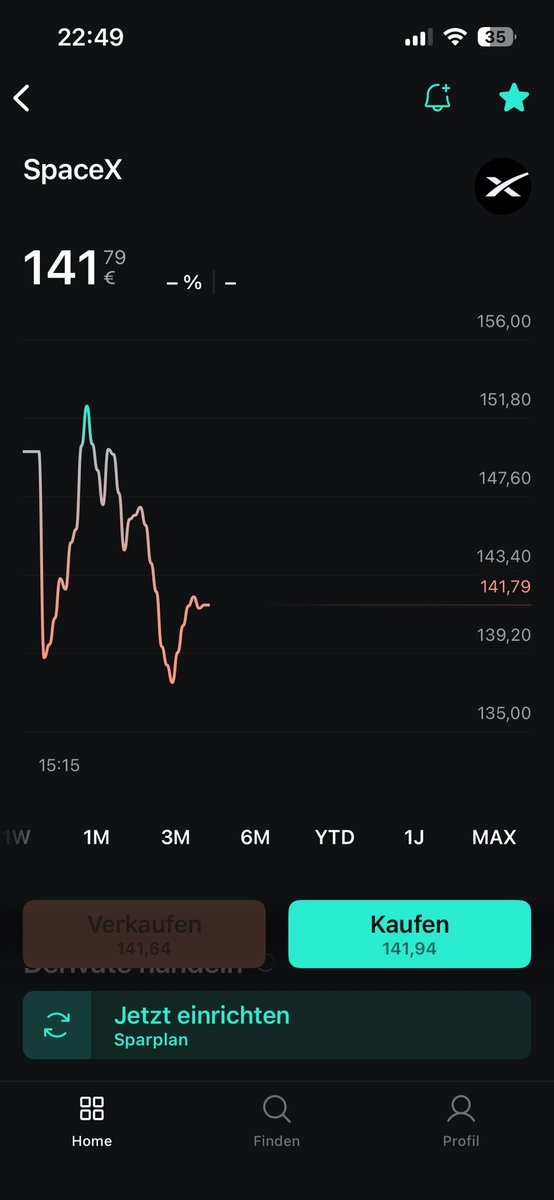This screenshot has width=554, height=1200.
Task: Switch the chart to 3M
Action: (x=176, y=837)
